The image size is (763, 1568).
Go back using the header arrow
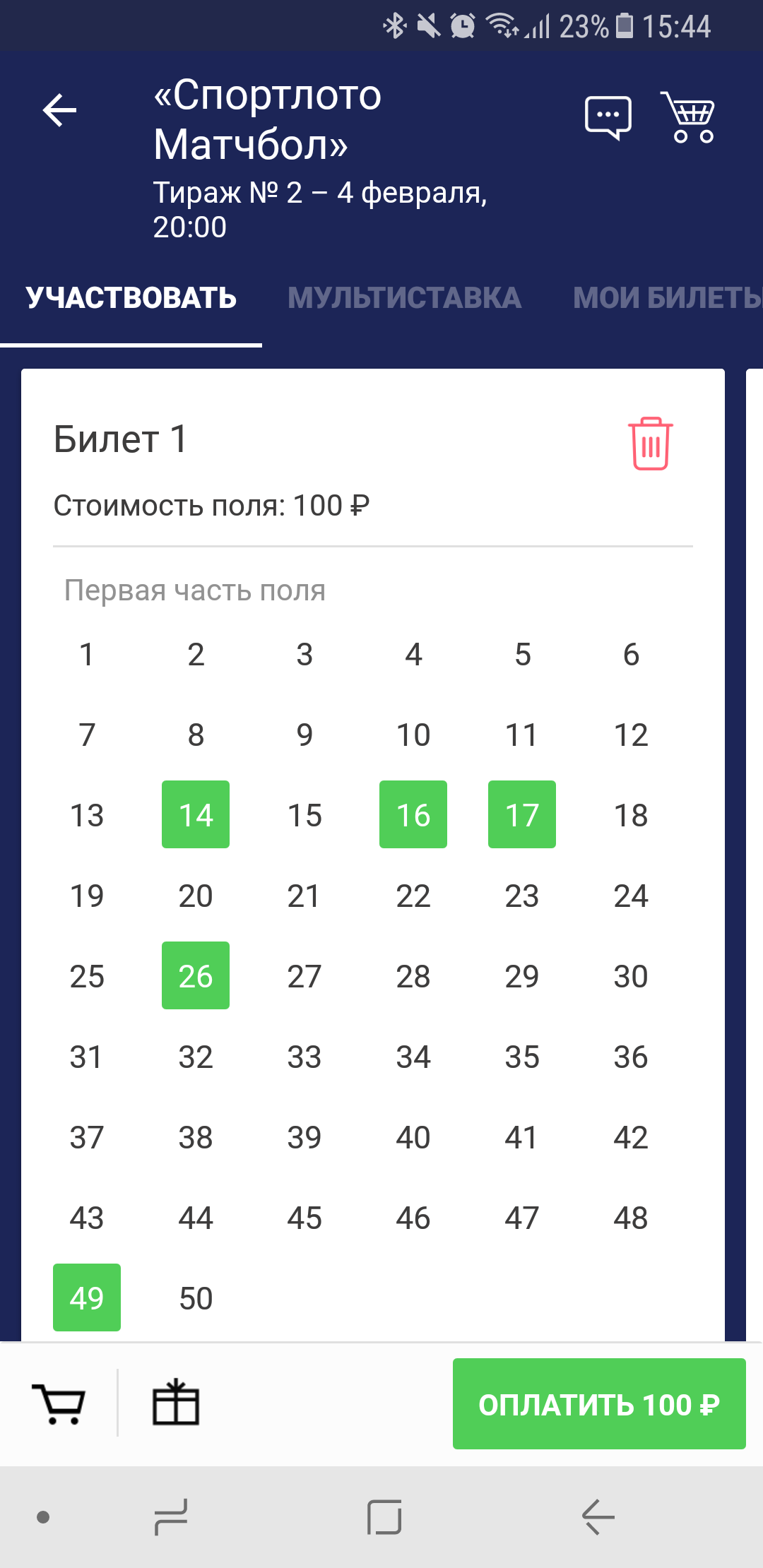(59, 111)
